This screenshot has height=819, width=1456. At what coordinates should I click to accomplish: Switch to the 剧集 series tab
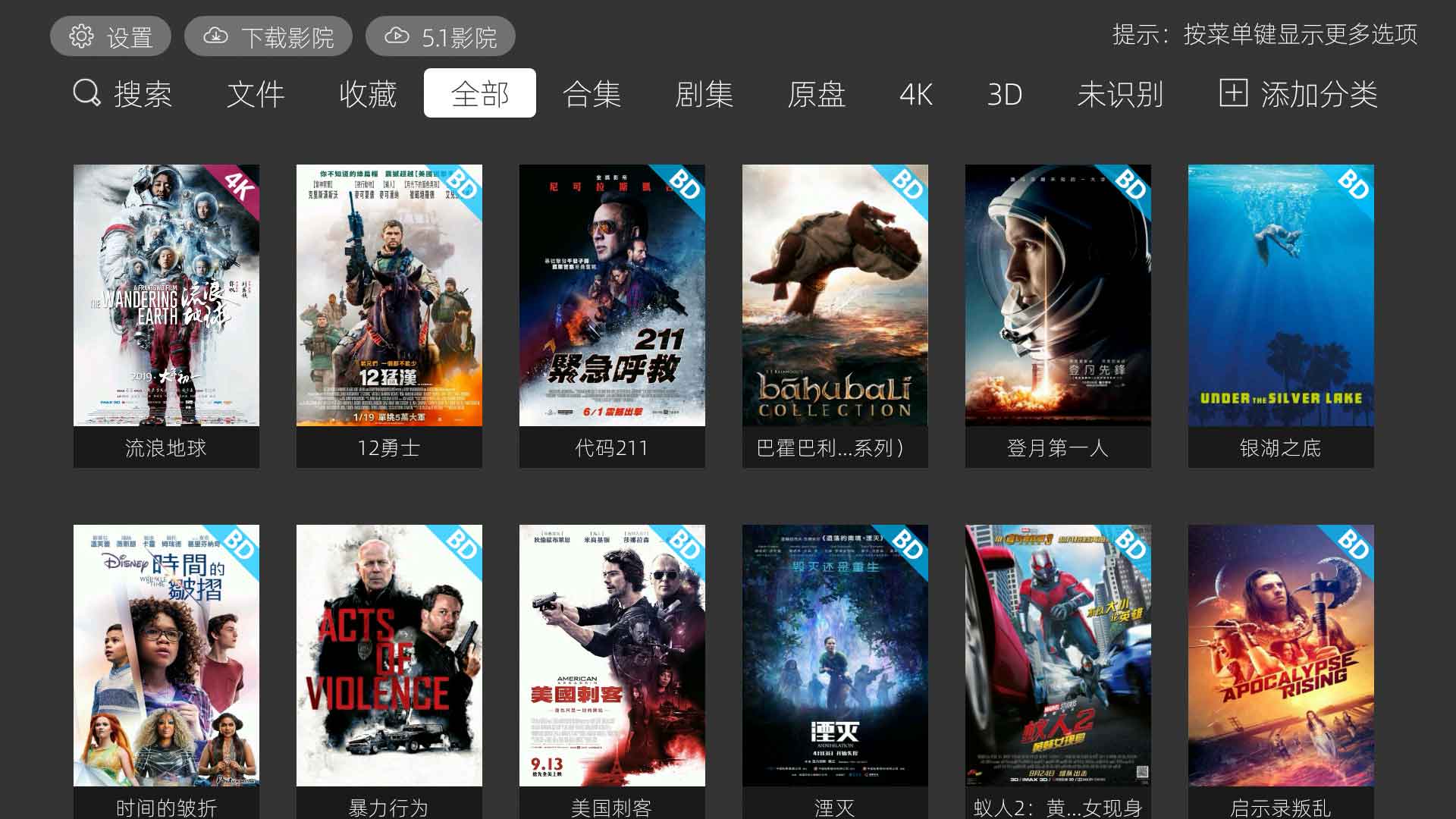[x=704, y=94]
